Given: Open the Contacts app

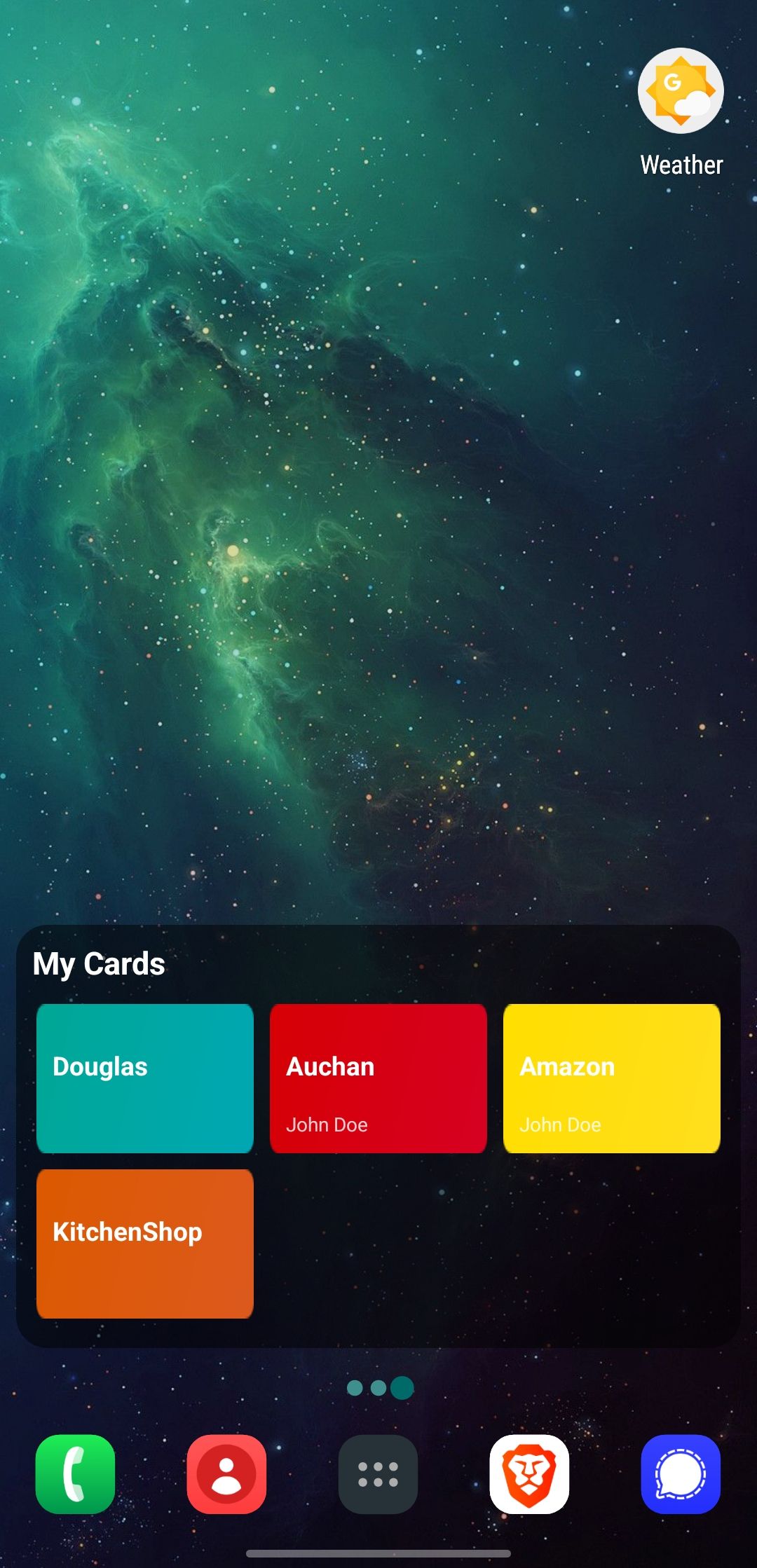Looking at the screenshot, I should pos(226,1473).
